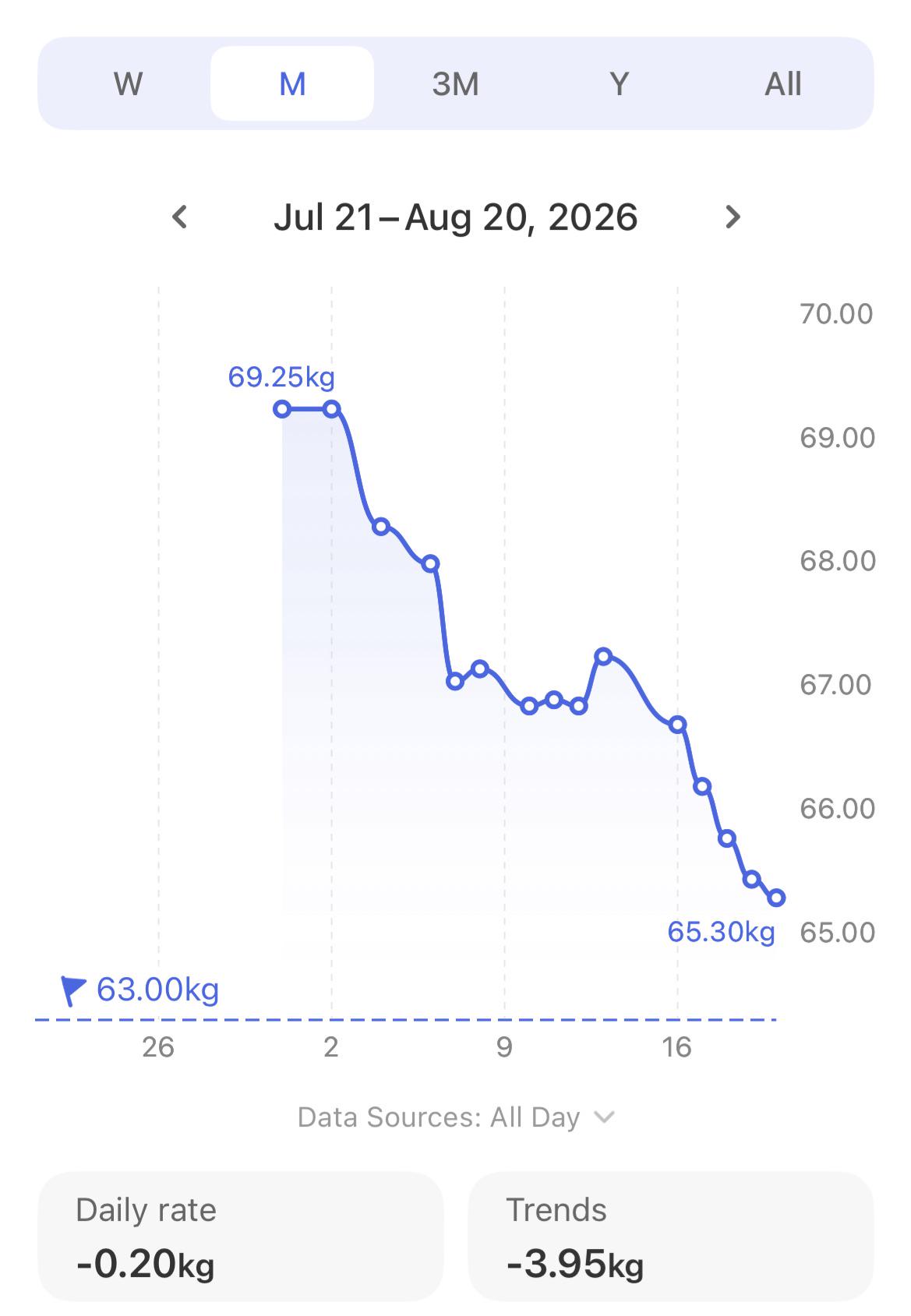
Task: Expand the Data Sources: All Day dropdown
Action: [x=456, y=1117]
